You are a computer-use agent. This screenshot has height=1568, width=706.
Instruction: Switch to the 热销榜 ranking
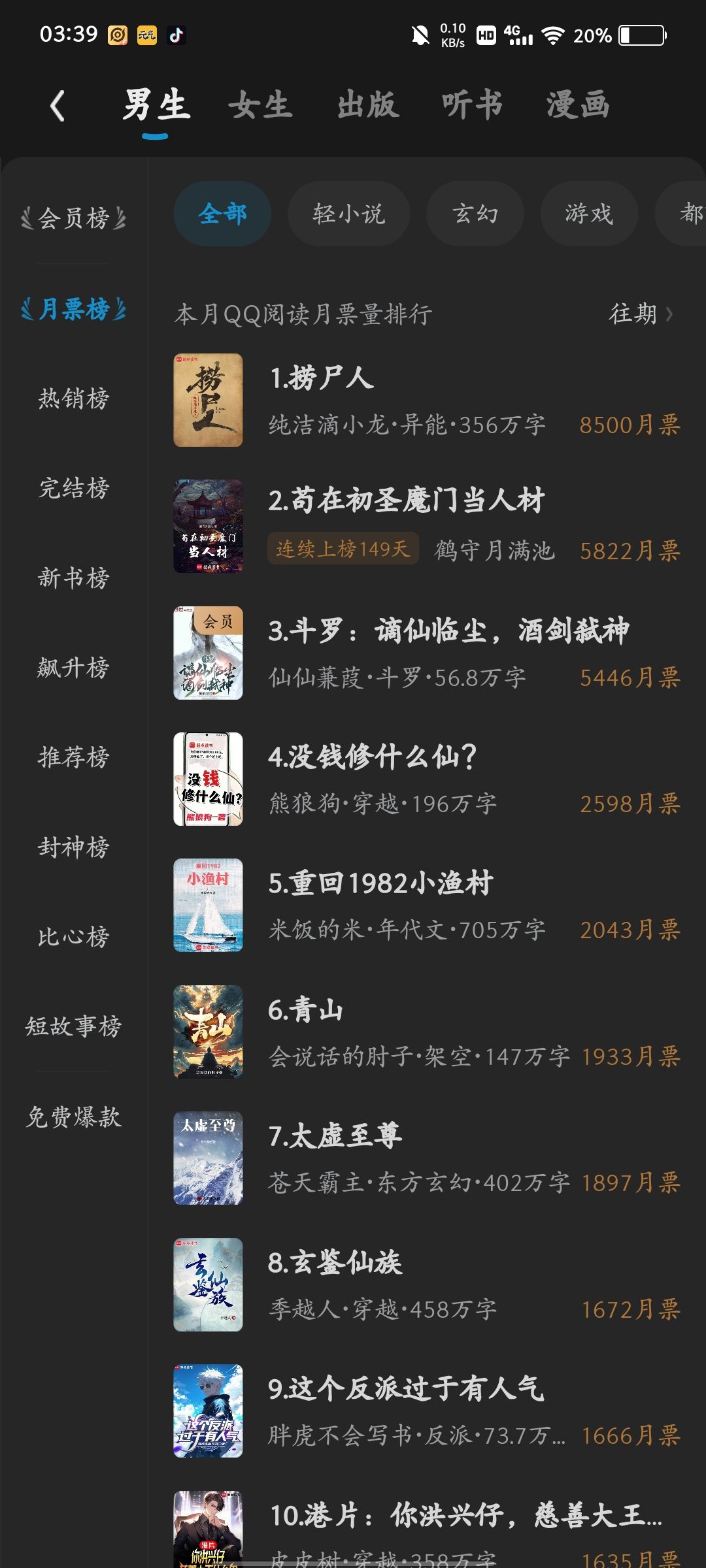point(74,398)
